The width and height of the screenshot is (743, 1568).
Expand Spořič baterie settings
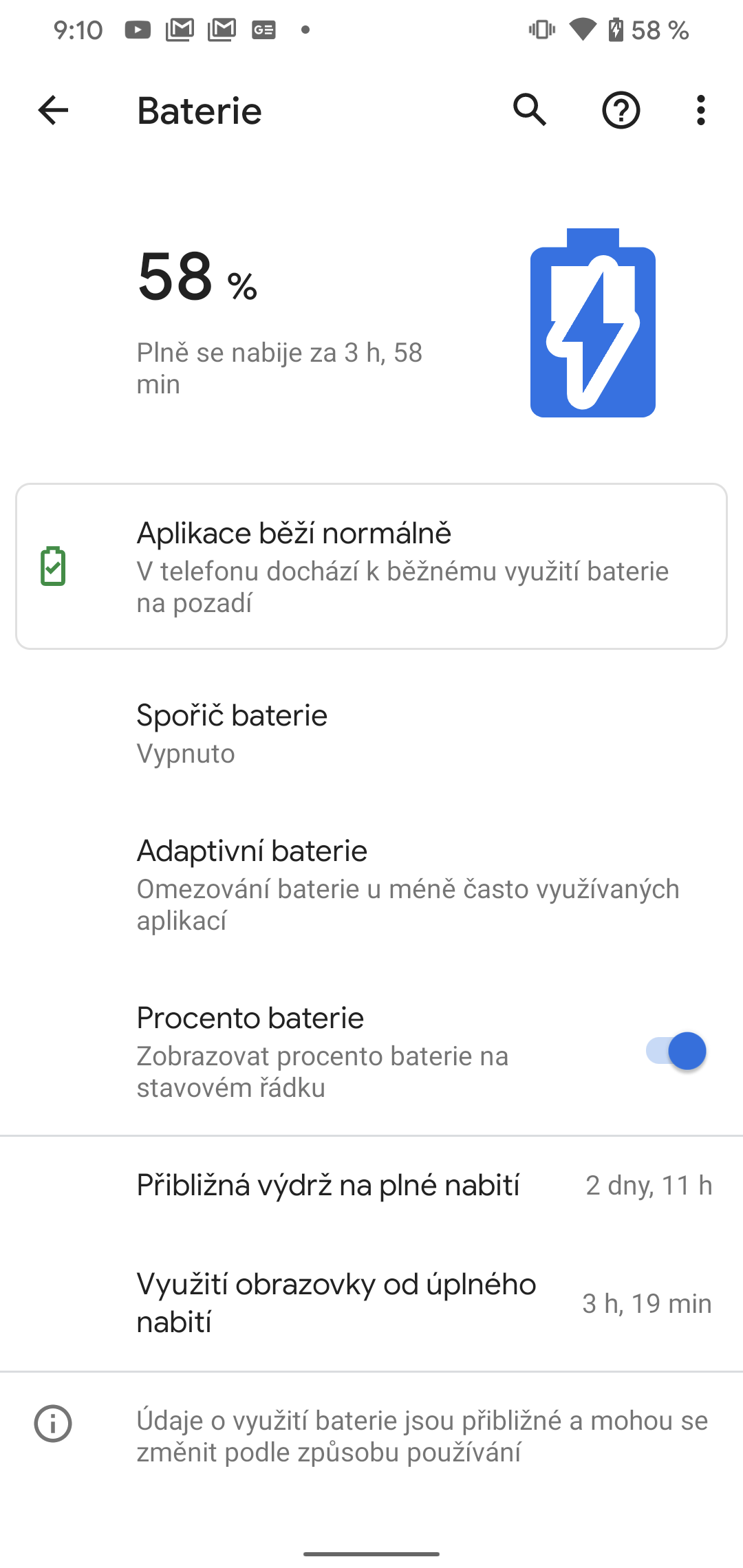click(x=371, y=732)
